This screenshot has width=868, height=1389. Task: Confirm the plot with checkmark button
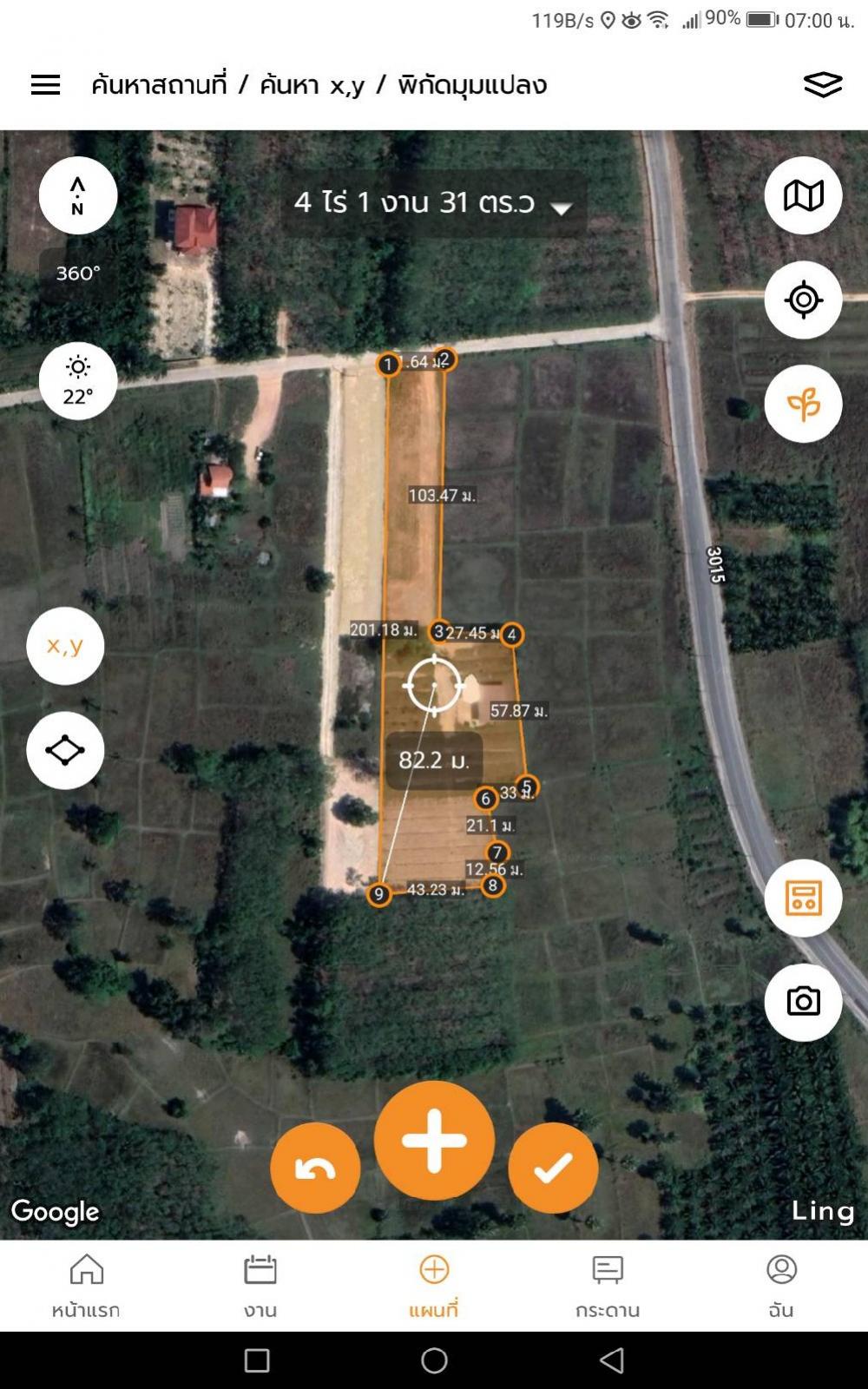(553, 1168)
